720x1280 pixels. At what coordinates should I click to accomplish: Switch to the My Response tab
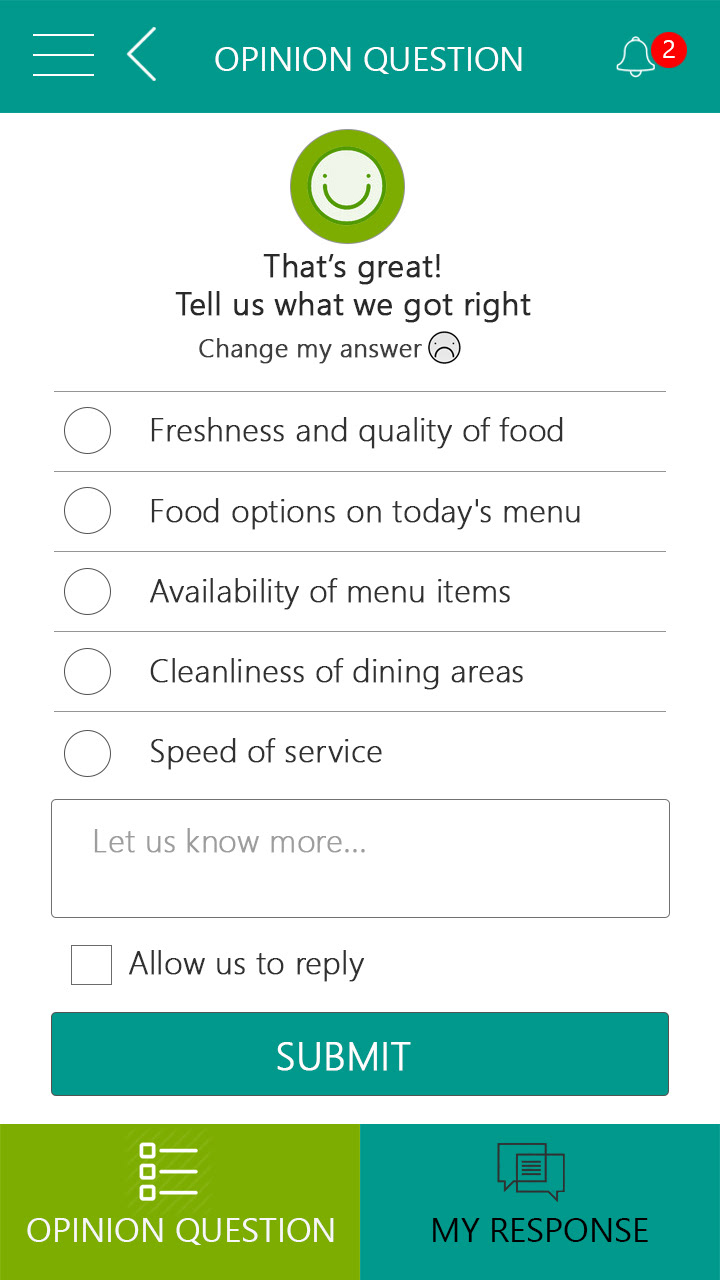[540, 1202]
